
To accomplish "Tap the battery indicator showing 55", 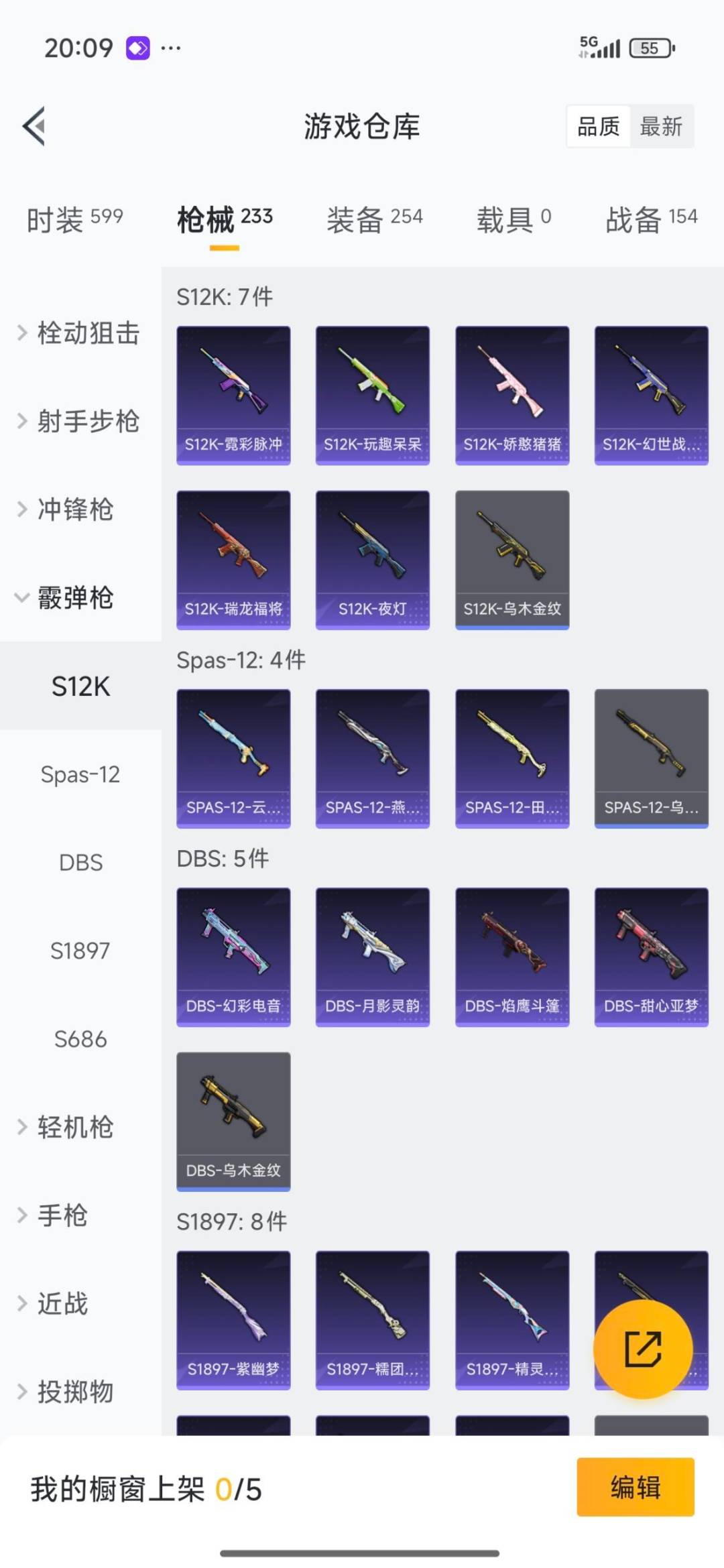I will [648, 47].
